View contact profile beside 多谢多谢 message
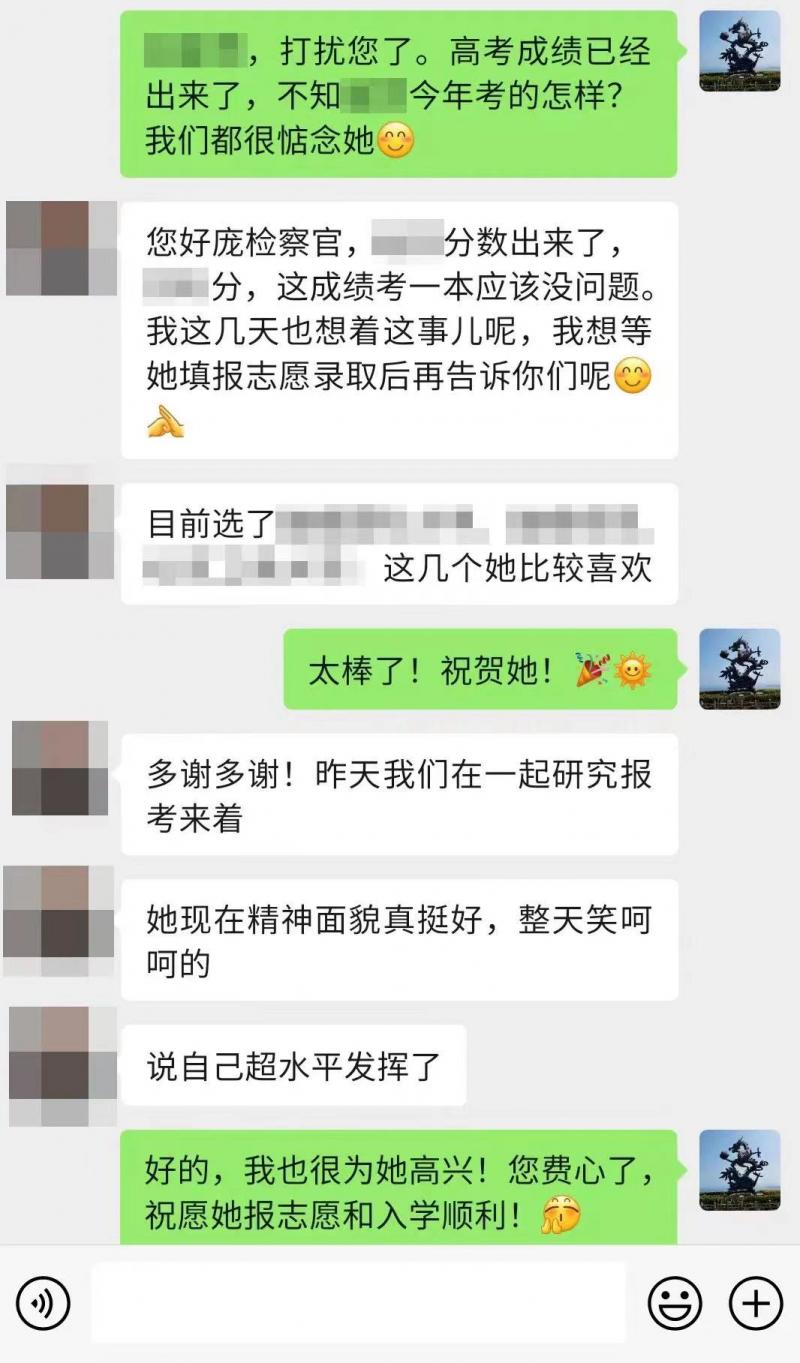Viewport: 800px width, 1363px height. [x=60, y=768]
